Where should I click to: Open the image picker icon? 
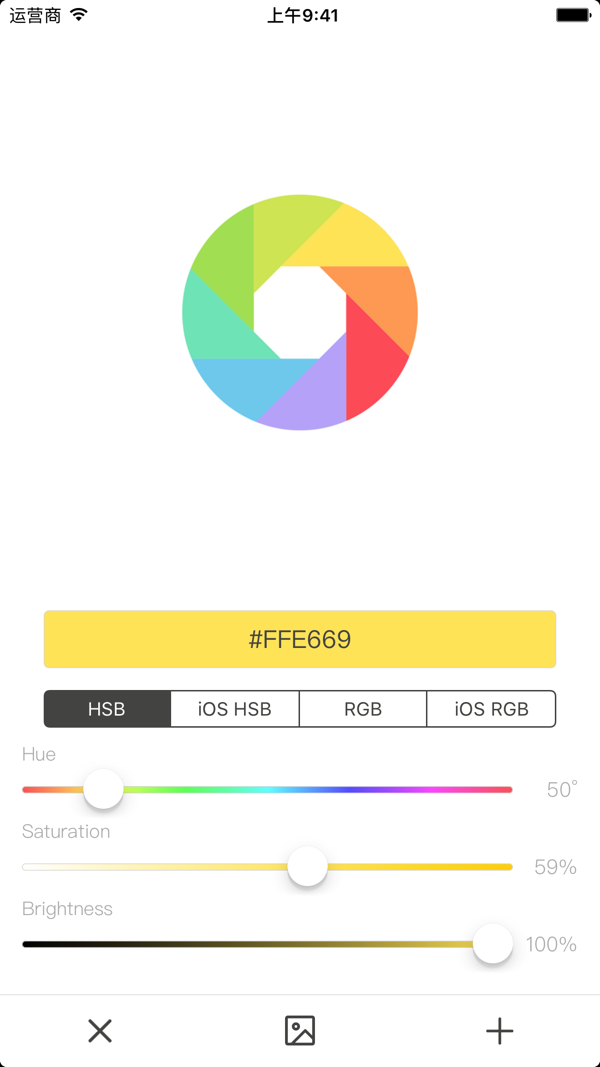(300, 1030)
